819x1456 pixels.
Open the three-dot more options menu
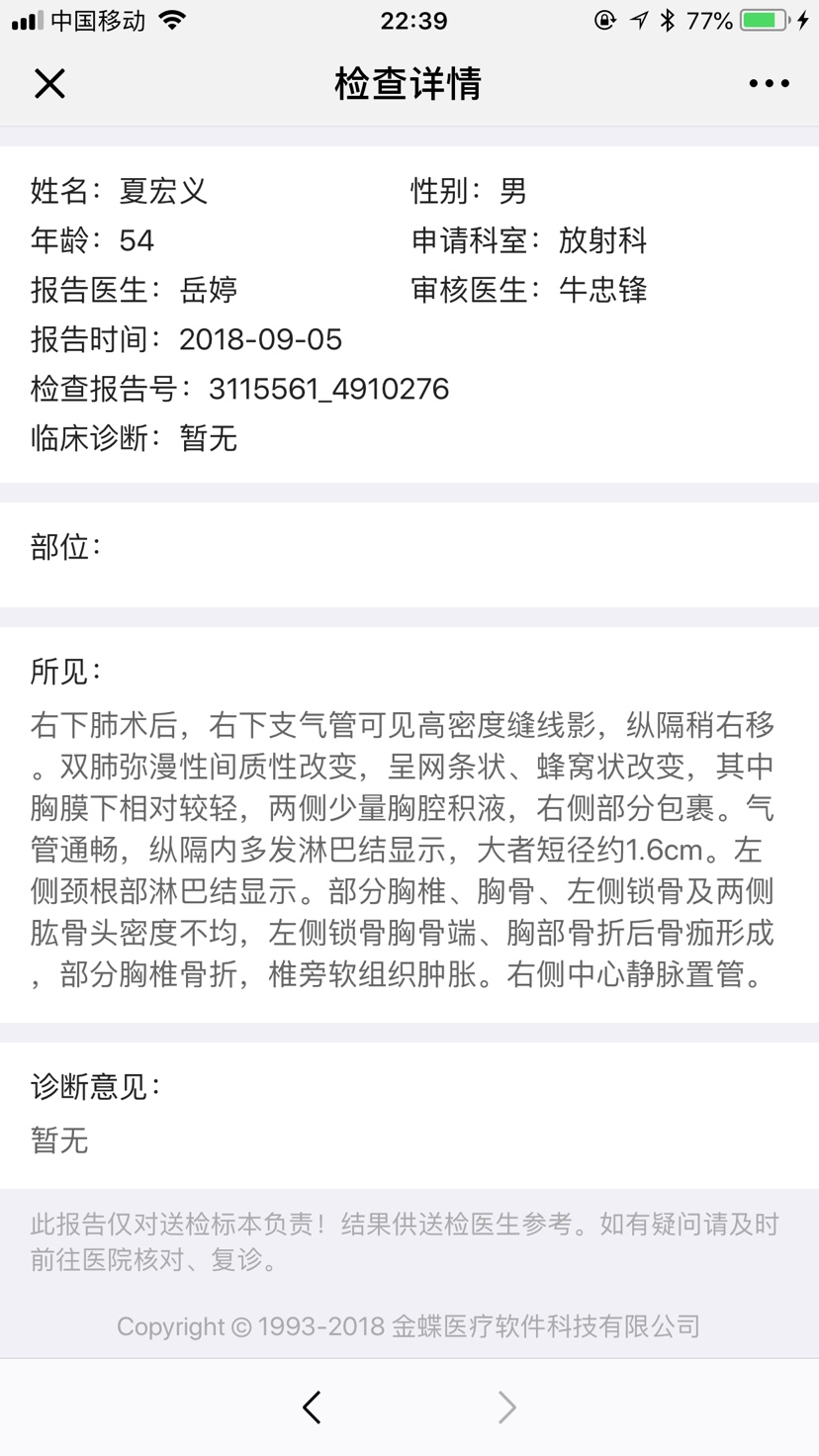click(x=769, y=84)
